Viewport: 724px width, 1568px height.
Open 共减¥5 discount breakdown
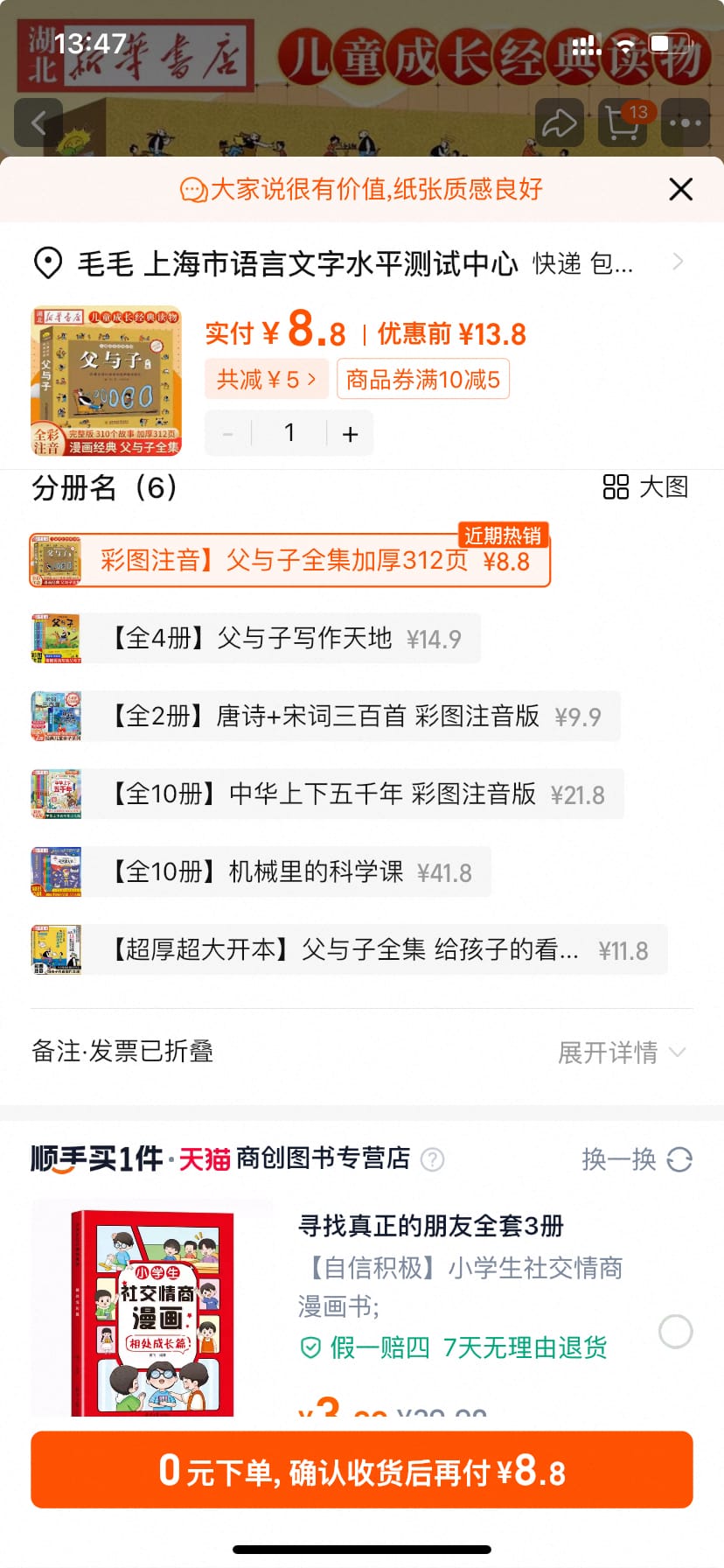266,379
